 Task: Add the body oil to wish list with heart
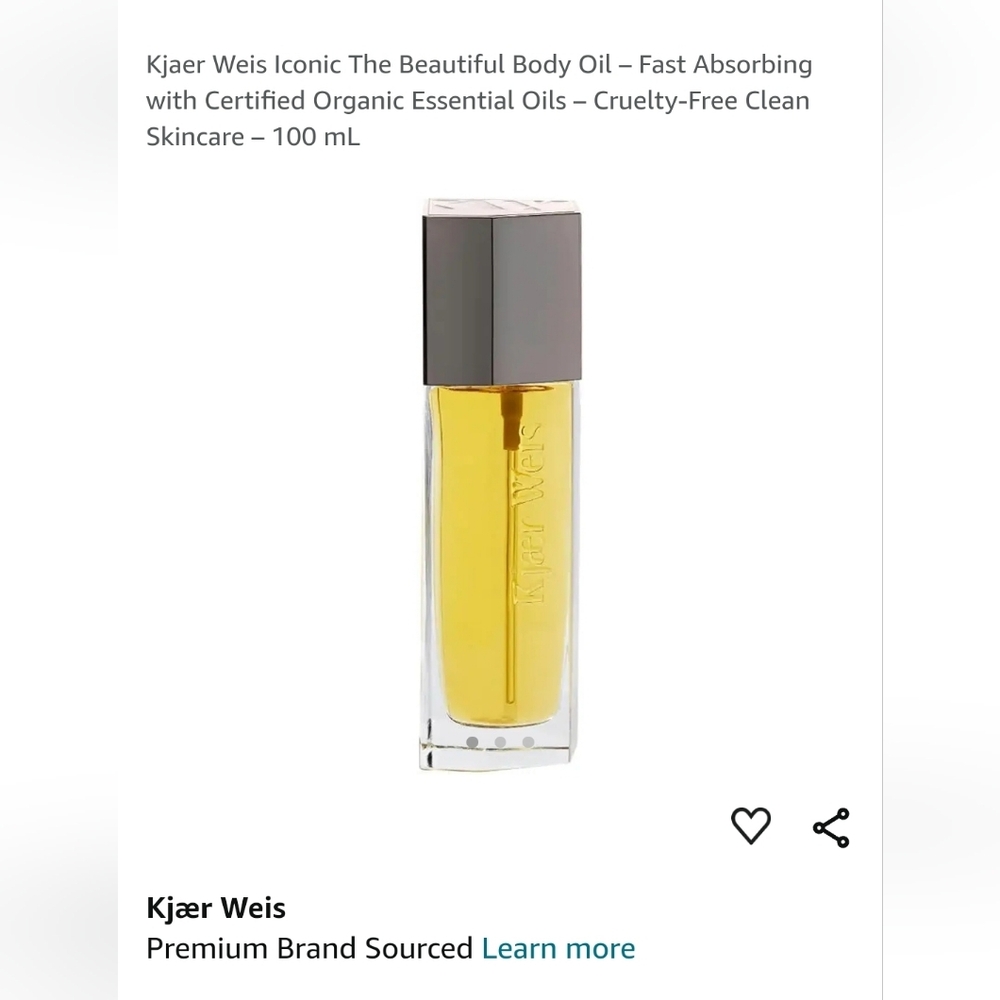(x=751, y=826)
